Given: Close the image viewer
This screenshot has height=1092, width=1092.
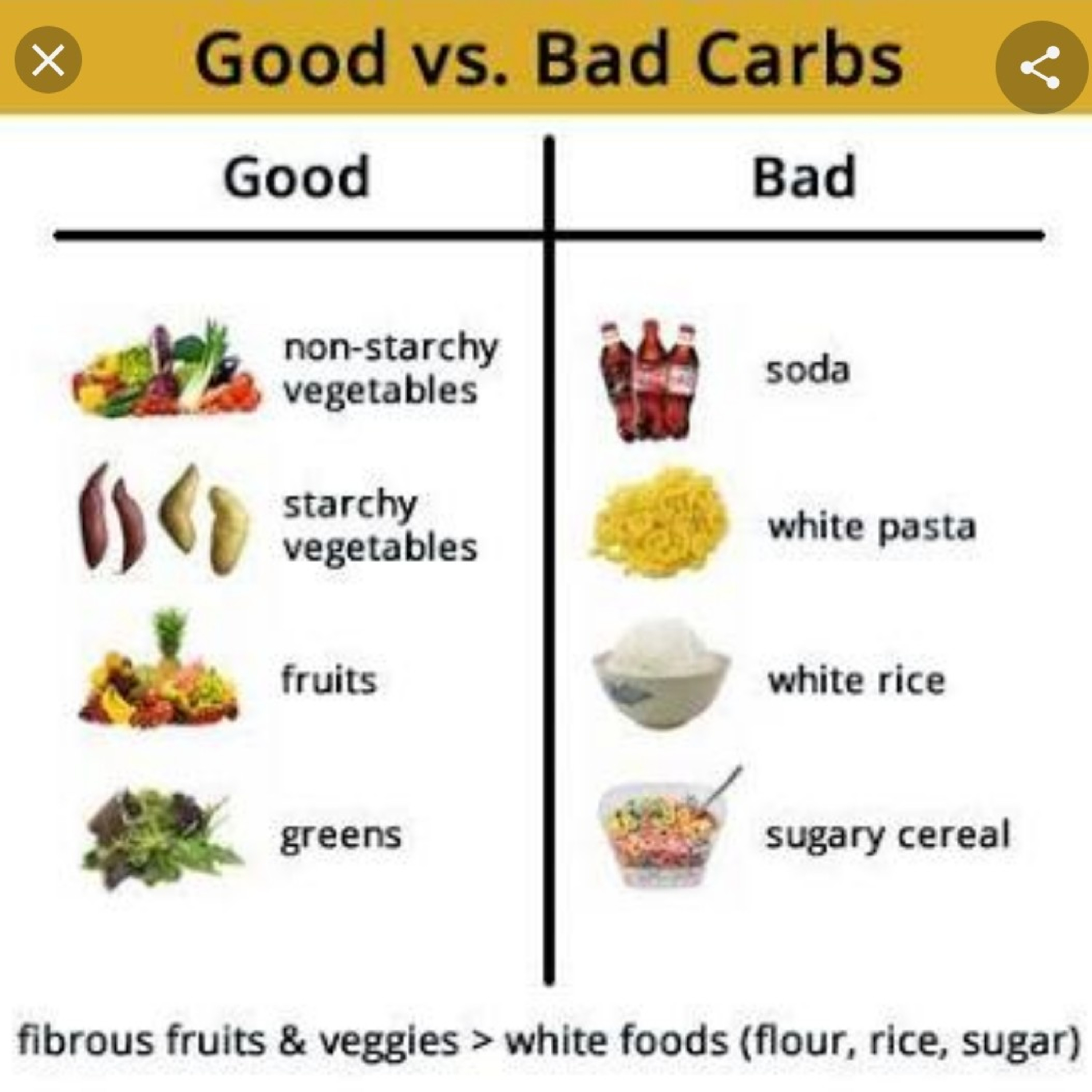Looking at the screenshot, I should (48, 60).
